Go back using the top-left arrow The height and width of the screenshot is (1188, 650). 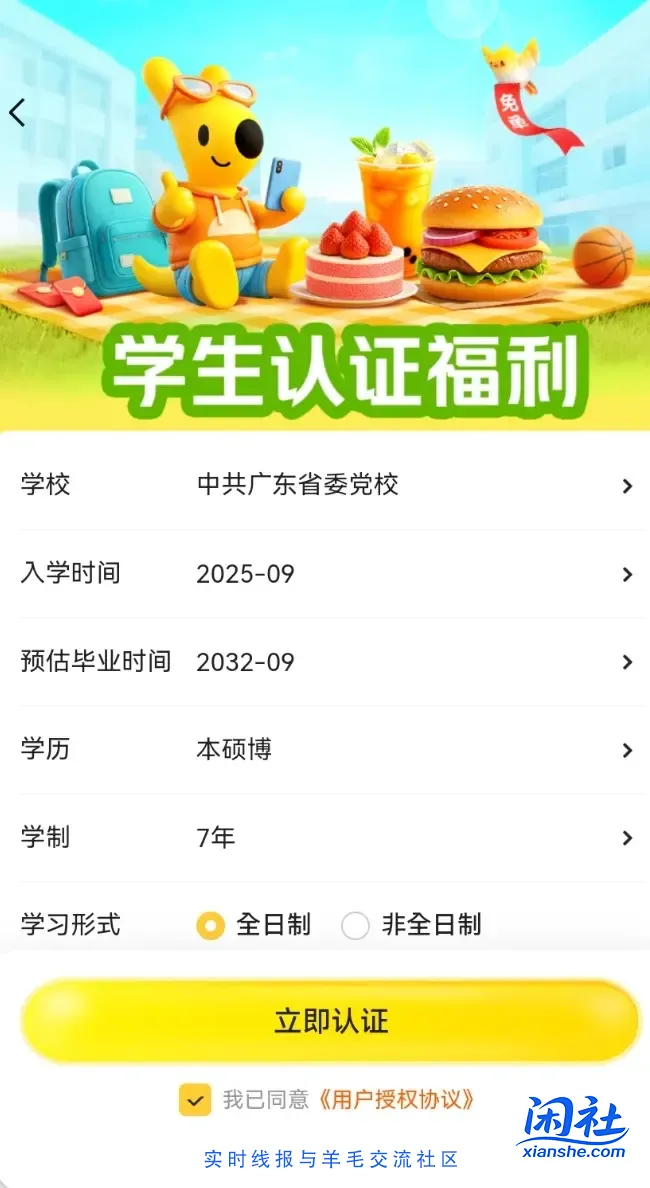pyautogui.click(x=17, y=113)
